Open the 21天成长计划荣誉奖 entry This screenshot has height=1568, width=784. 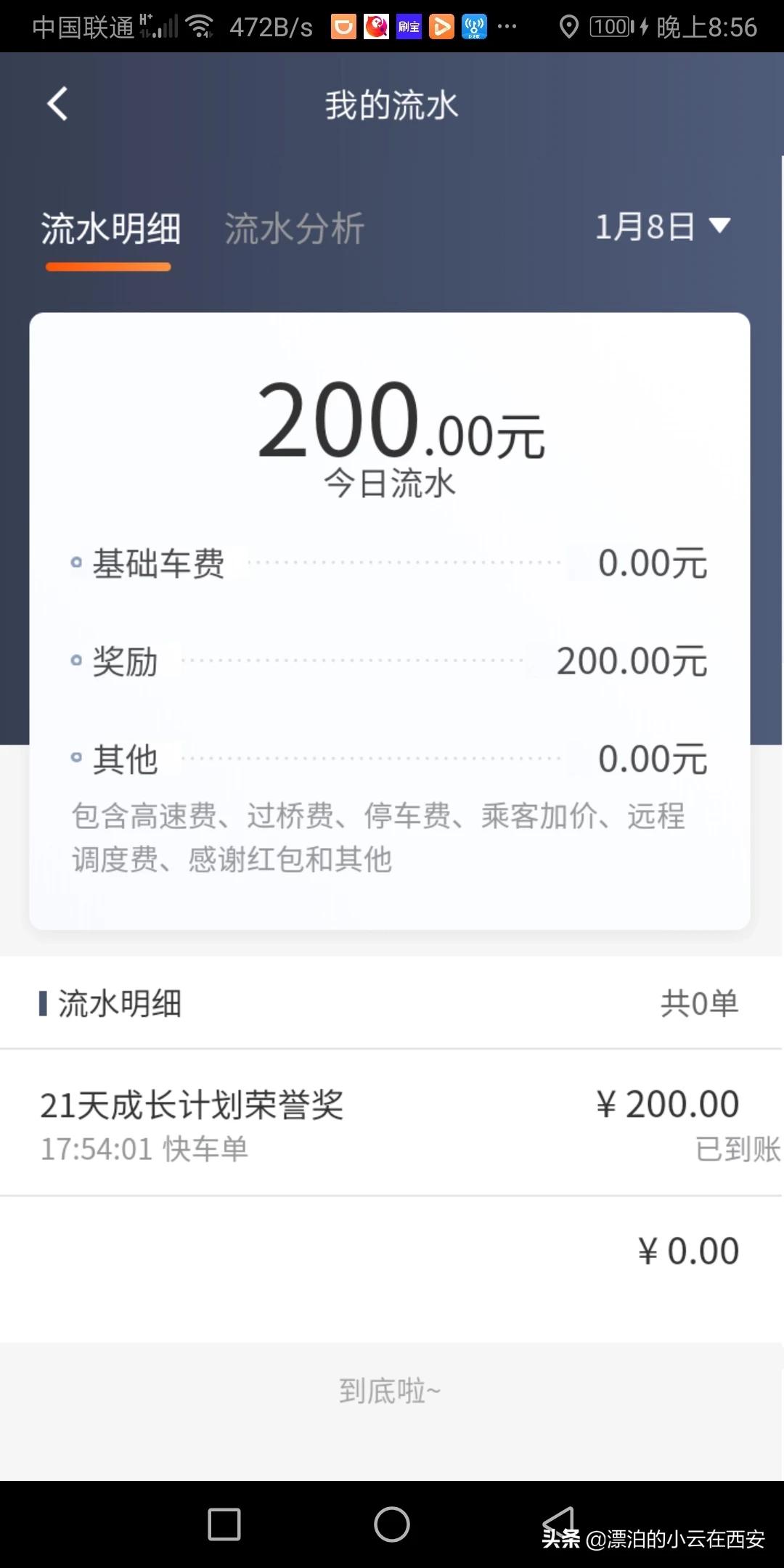point(392,1122)
